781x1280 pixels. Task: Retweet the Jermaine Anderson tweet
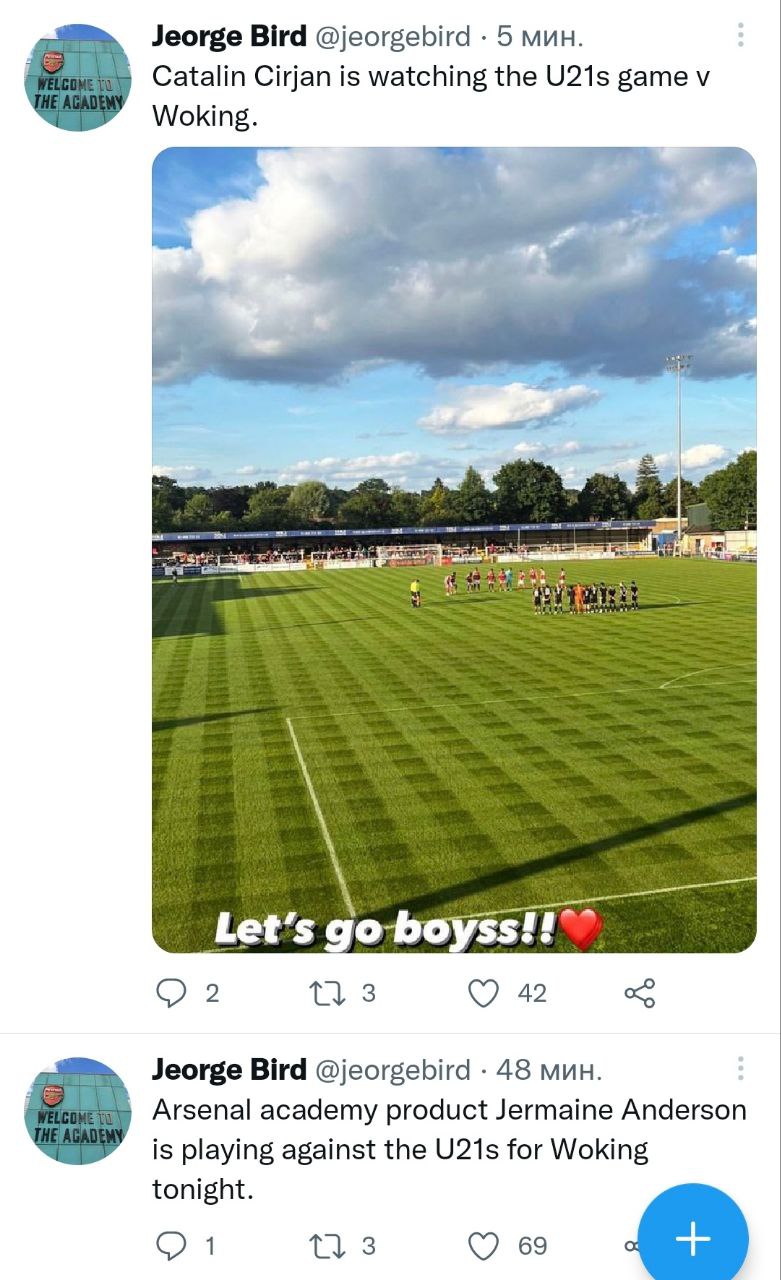click(327, 1245)
